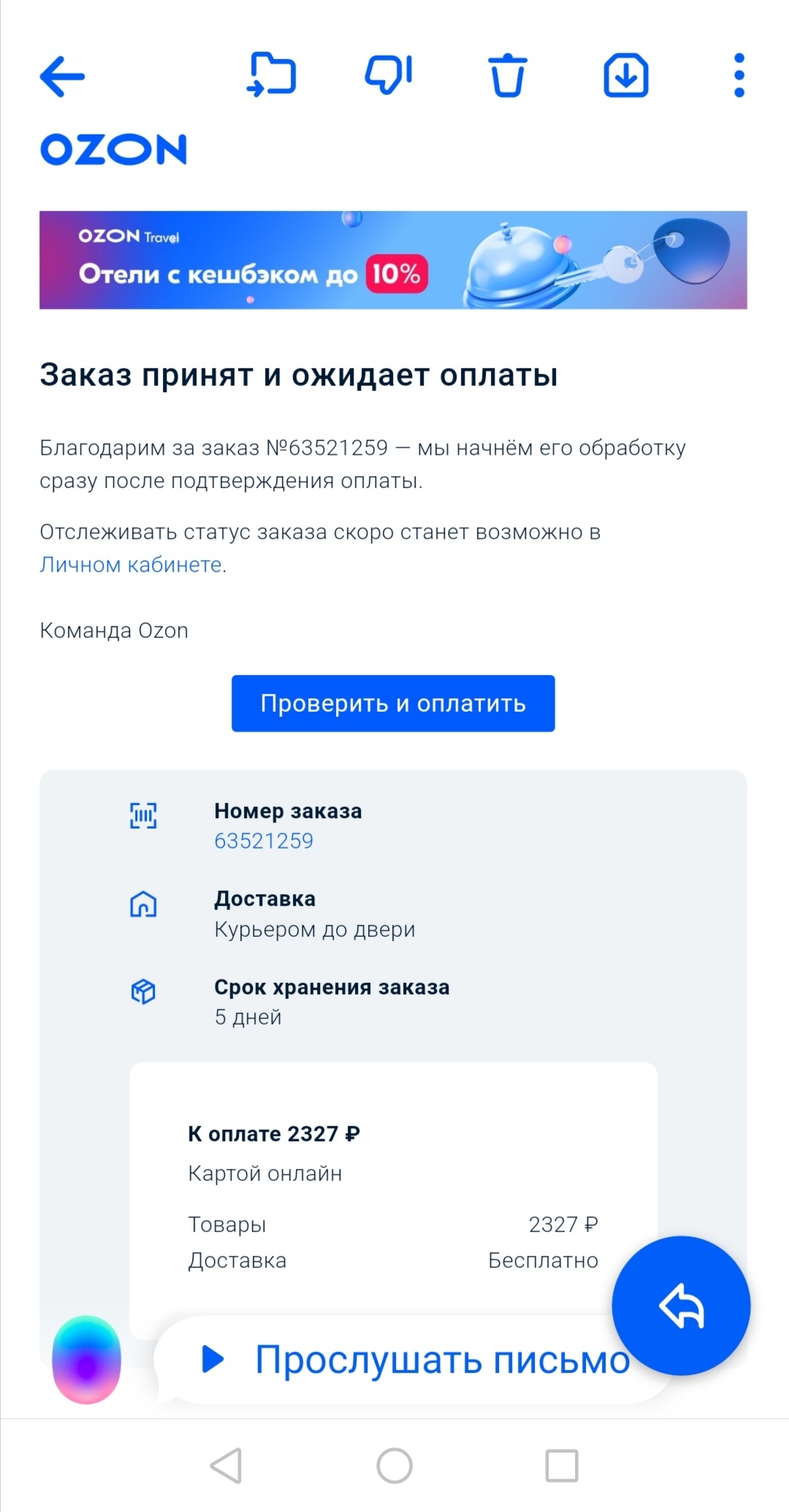Open the three-dot overflow menu
The width and height of the screenshot is (789, 1512).
739,75
